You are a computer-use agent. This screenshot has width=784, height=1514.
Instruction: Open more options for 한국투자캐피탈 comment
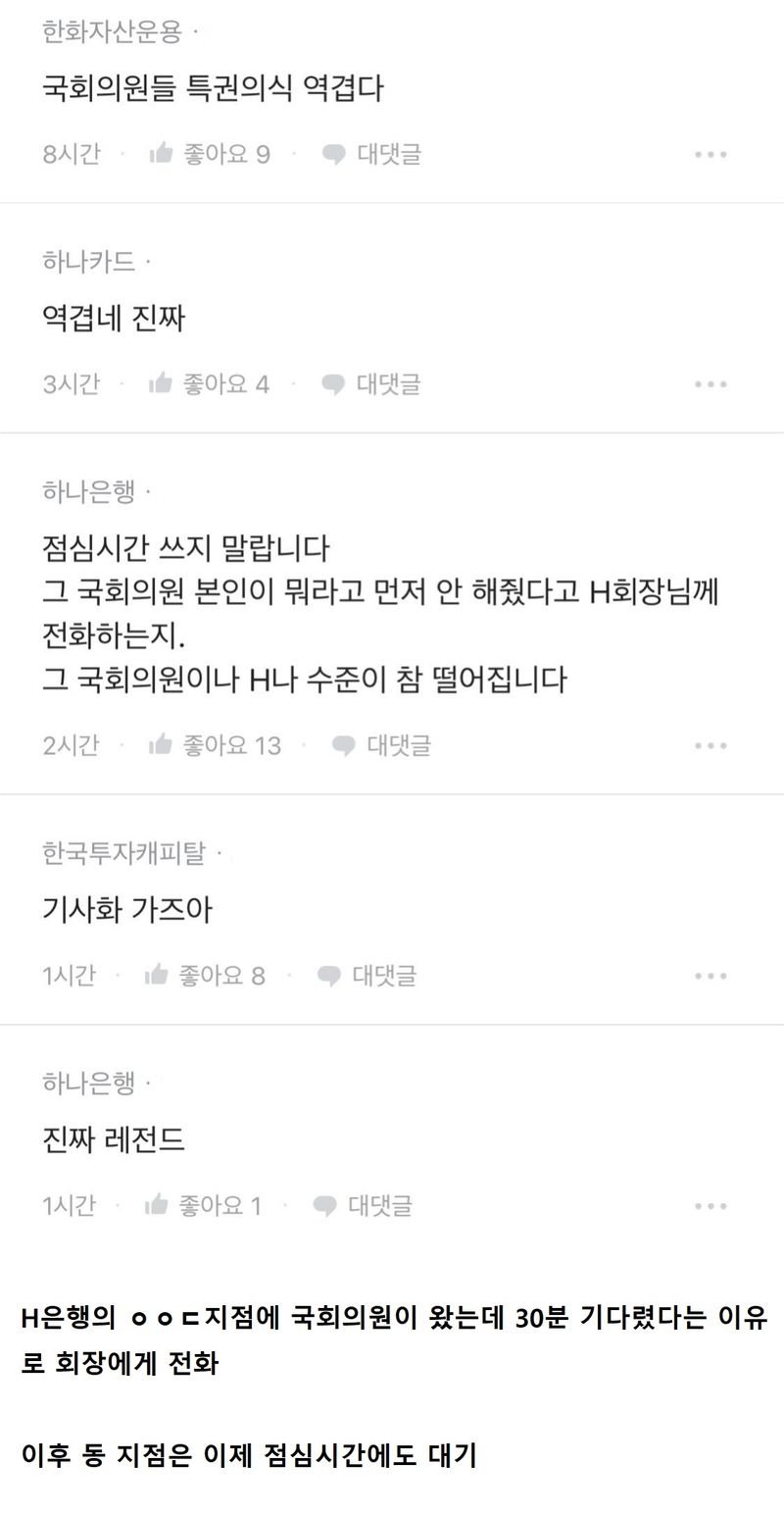click(710, 976)
